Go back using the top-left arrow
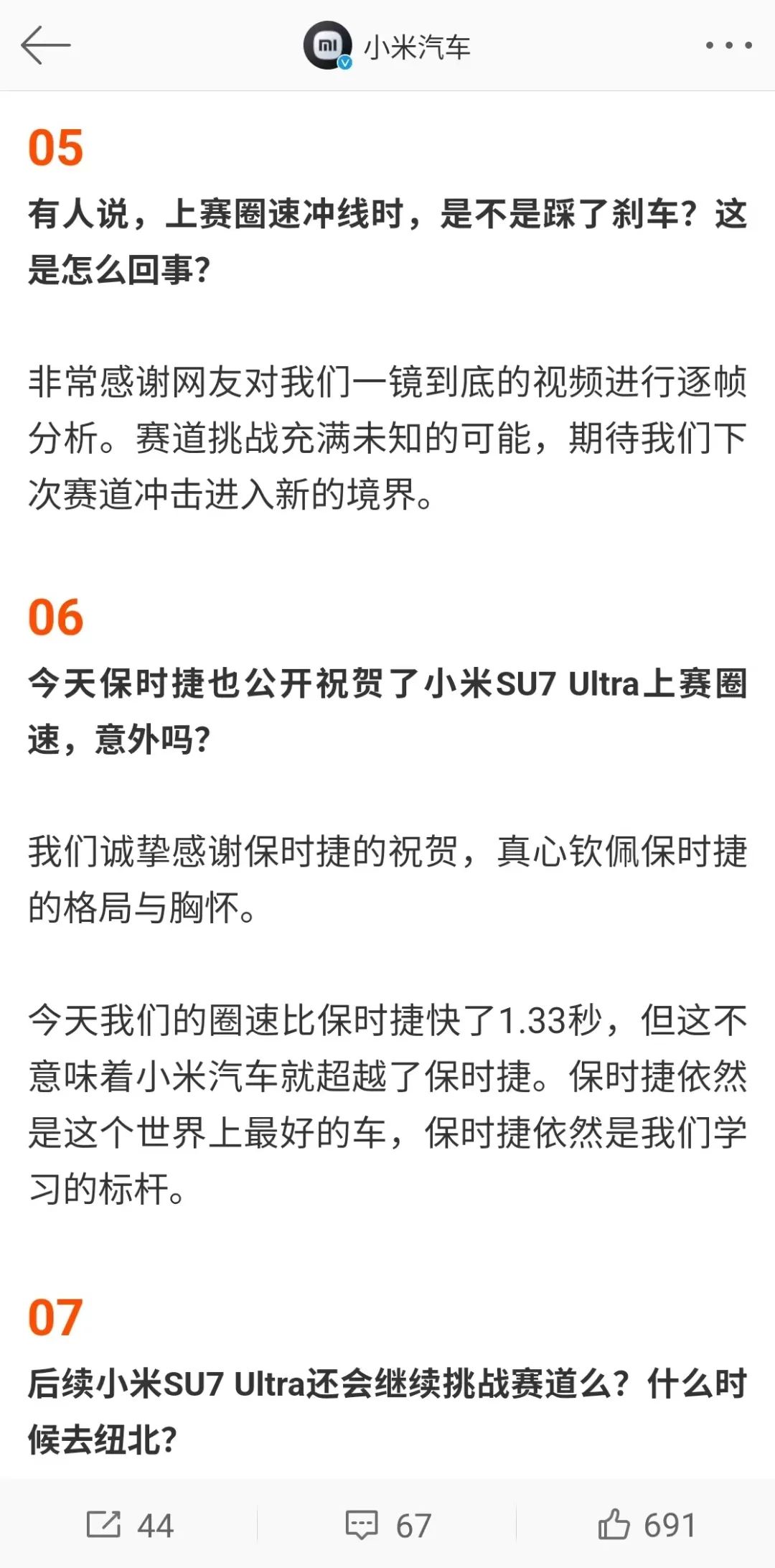This screenshot has height=1568, width=775. 45,45
